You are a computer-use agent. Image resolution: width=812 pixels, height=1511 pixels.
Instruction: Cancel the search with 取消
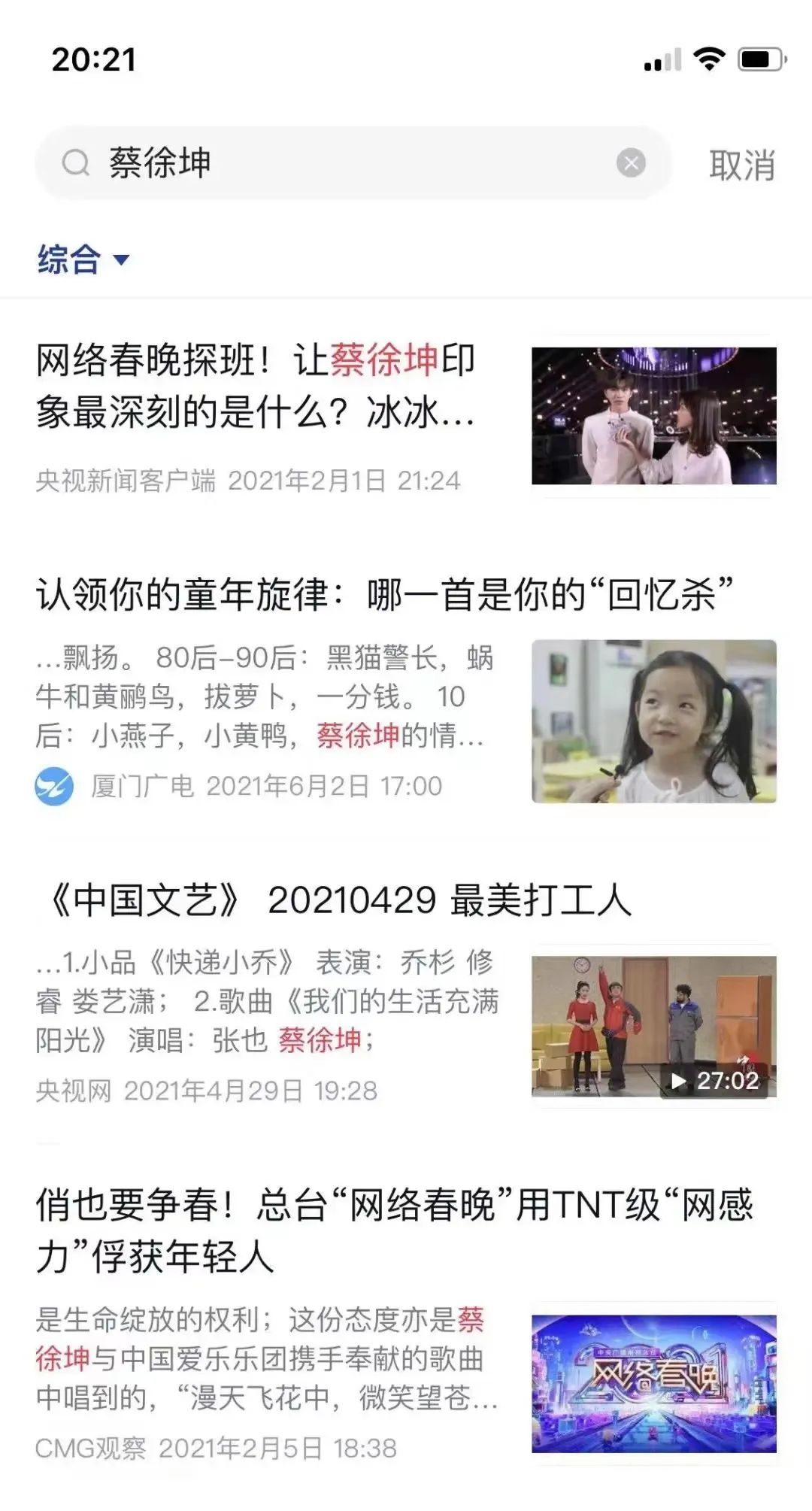point(741,165)
